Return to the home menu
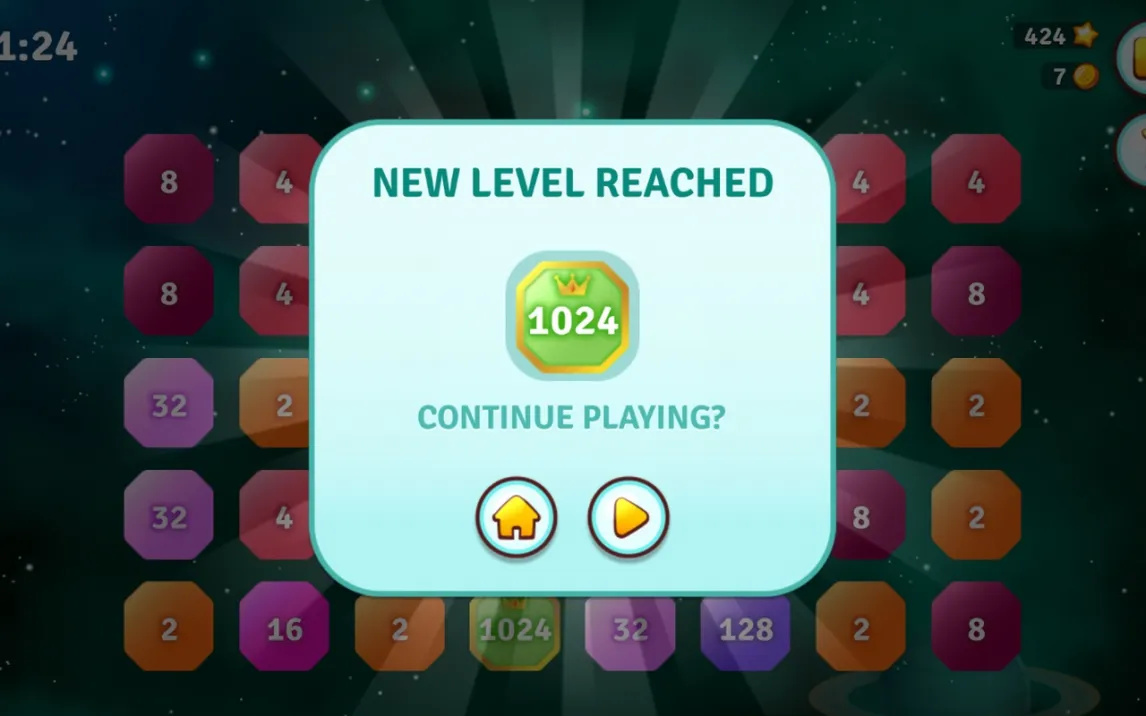The height and width of the screenshot is (716, 1146). pyautogui.click(x=516, y=518)
